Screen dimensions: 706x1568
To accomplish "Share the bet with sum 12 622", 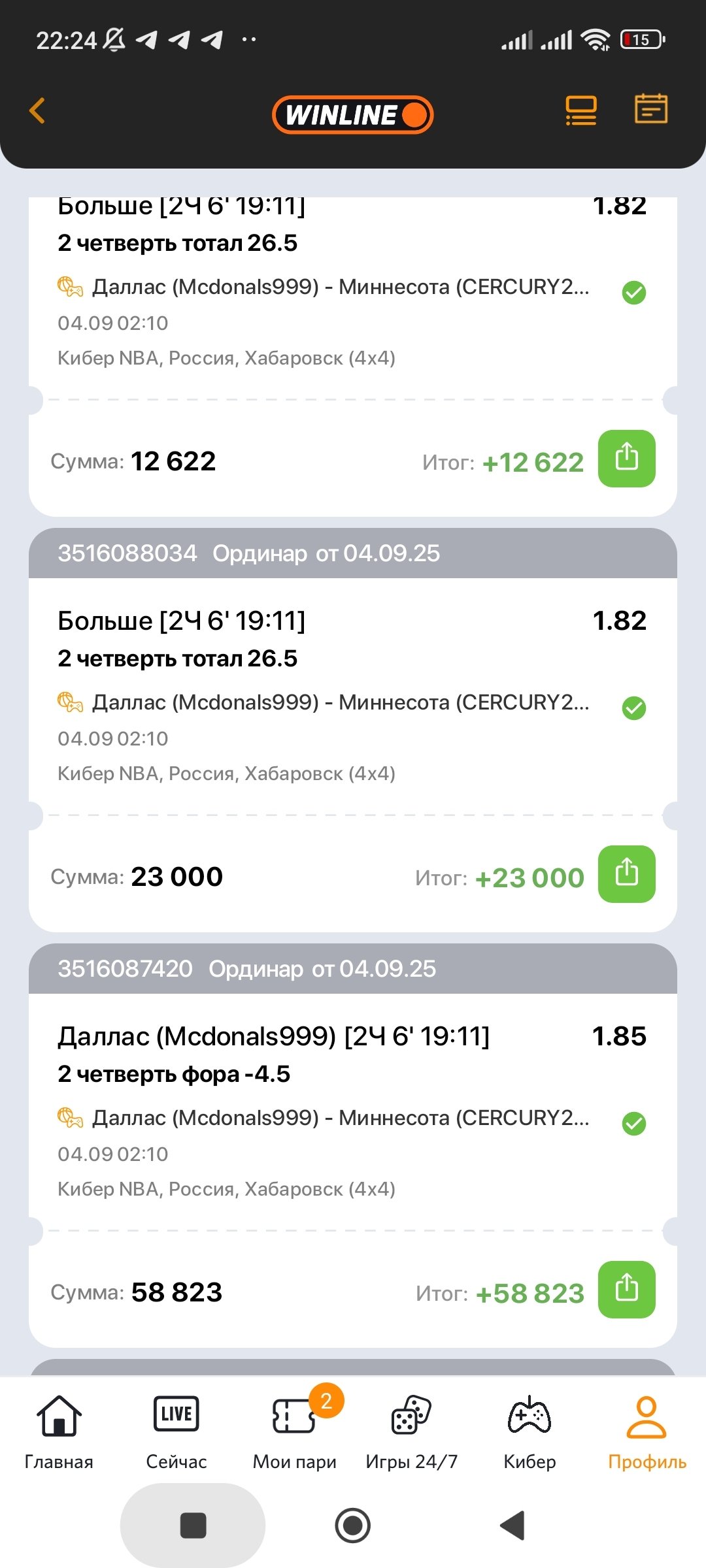I will pyautogui.click(x=626, y=459).
